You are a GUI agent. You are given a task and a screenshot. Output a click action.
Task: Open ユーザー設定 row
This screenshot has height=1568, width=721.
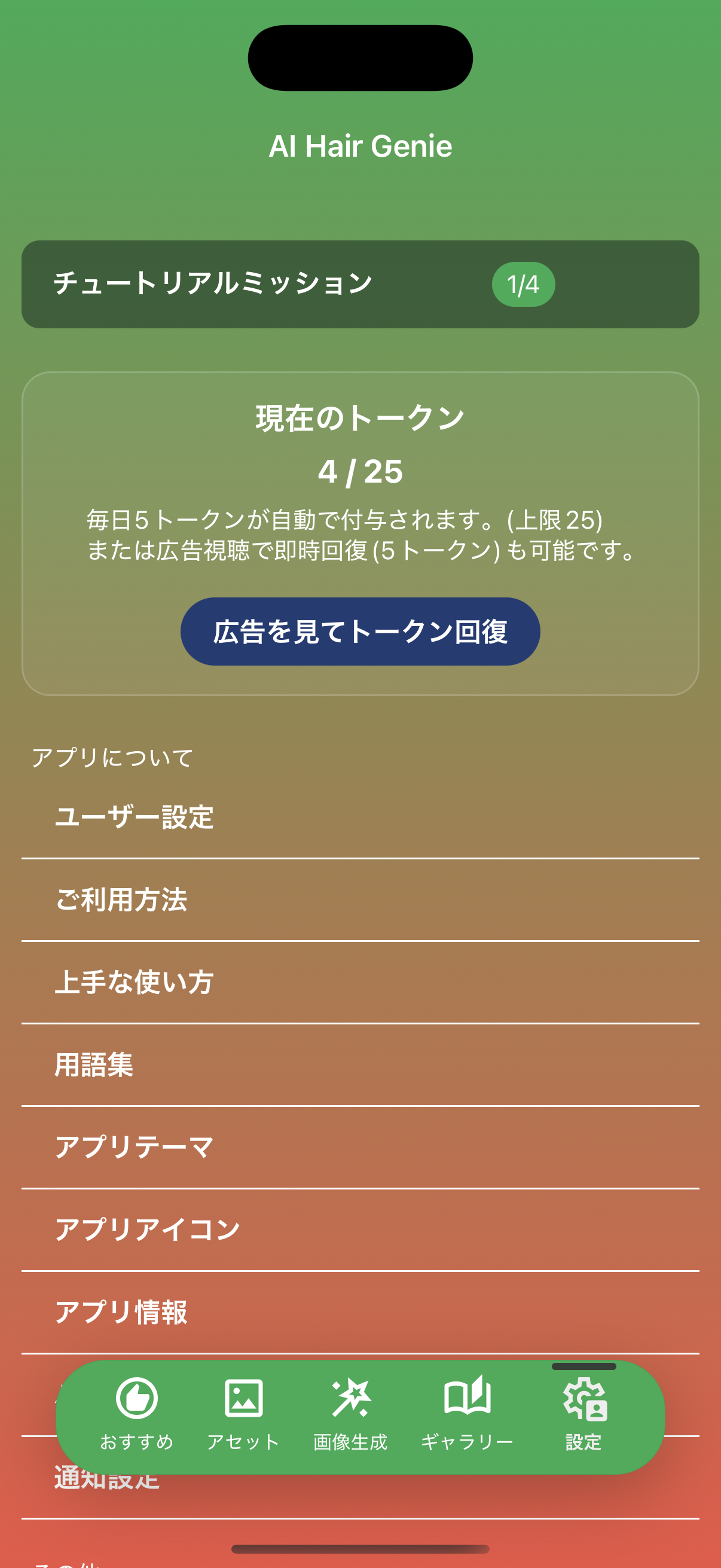pyautogui.click(x=360, y=817)
